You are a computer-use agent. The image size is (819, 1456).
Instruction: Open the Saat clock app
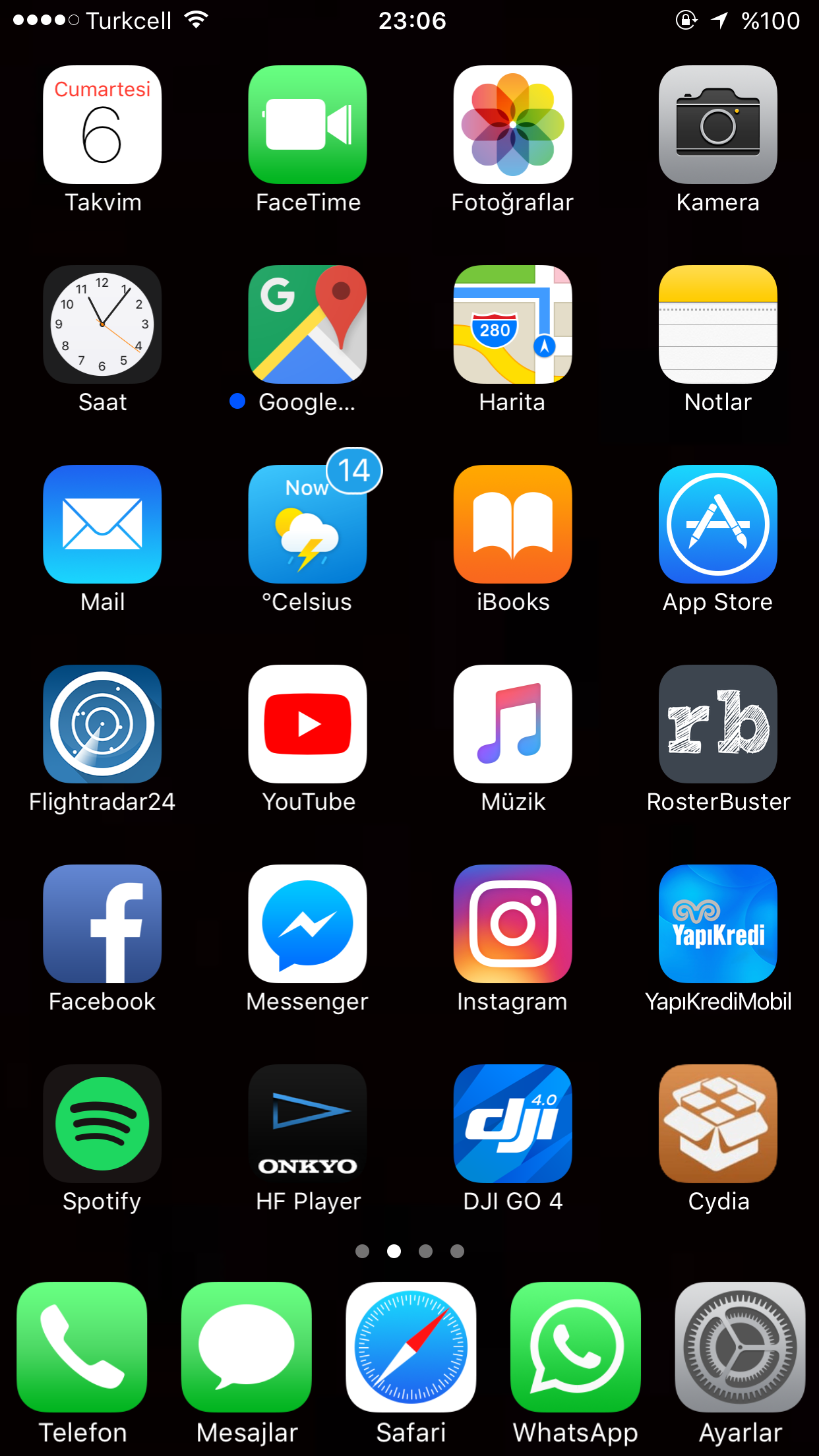102,324
